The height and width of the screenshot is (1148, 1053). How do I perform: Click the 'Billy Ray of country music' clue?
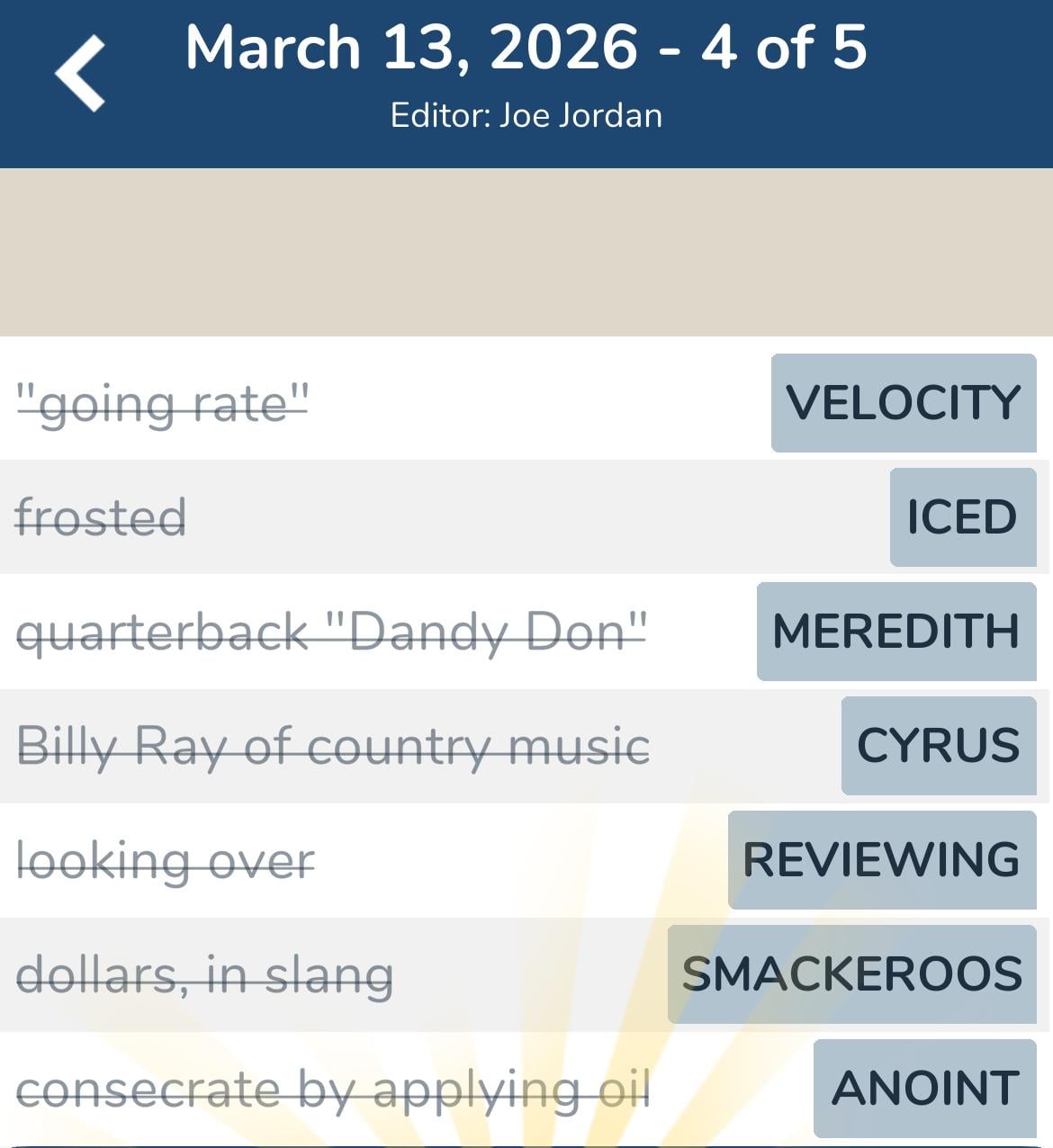335,746
